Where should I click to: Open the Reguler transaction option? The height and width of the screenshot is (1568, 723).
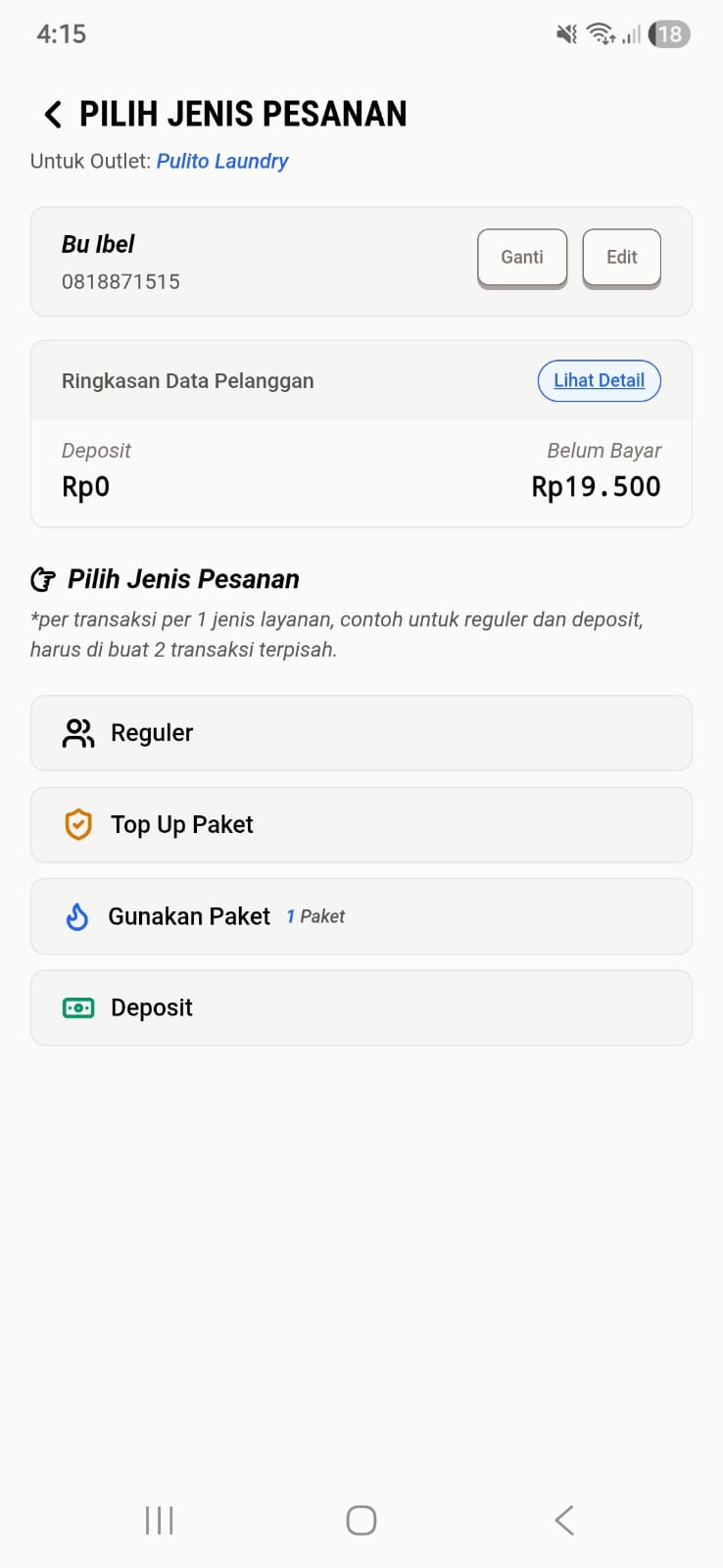(x=361, y=732)
